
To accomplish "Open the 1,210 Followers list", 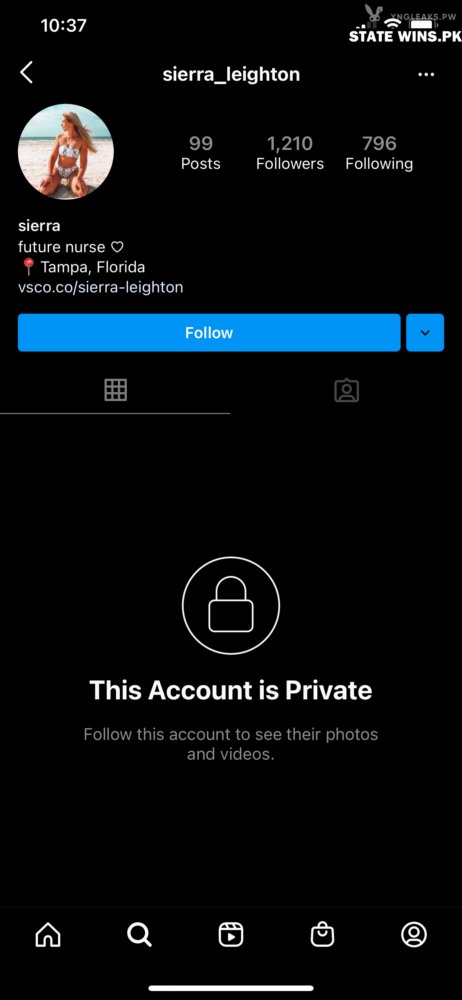I will [x=290, y=153].
